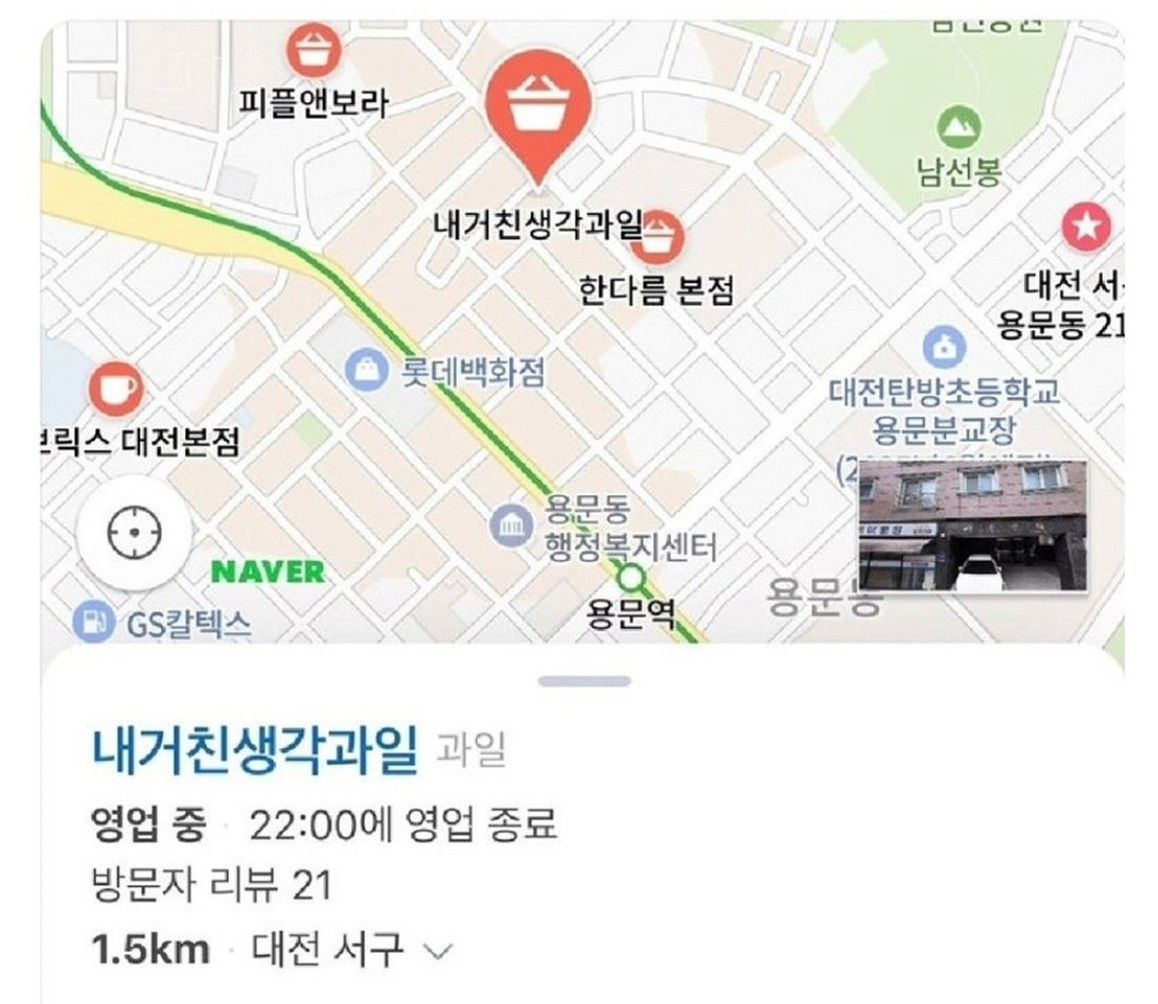Open the 대전탄방초등학교 school marker
Screen dimensions: 1158x1004
point(942,348)
